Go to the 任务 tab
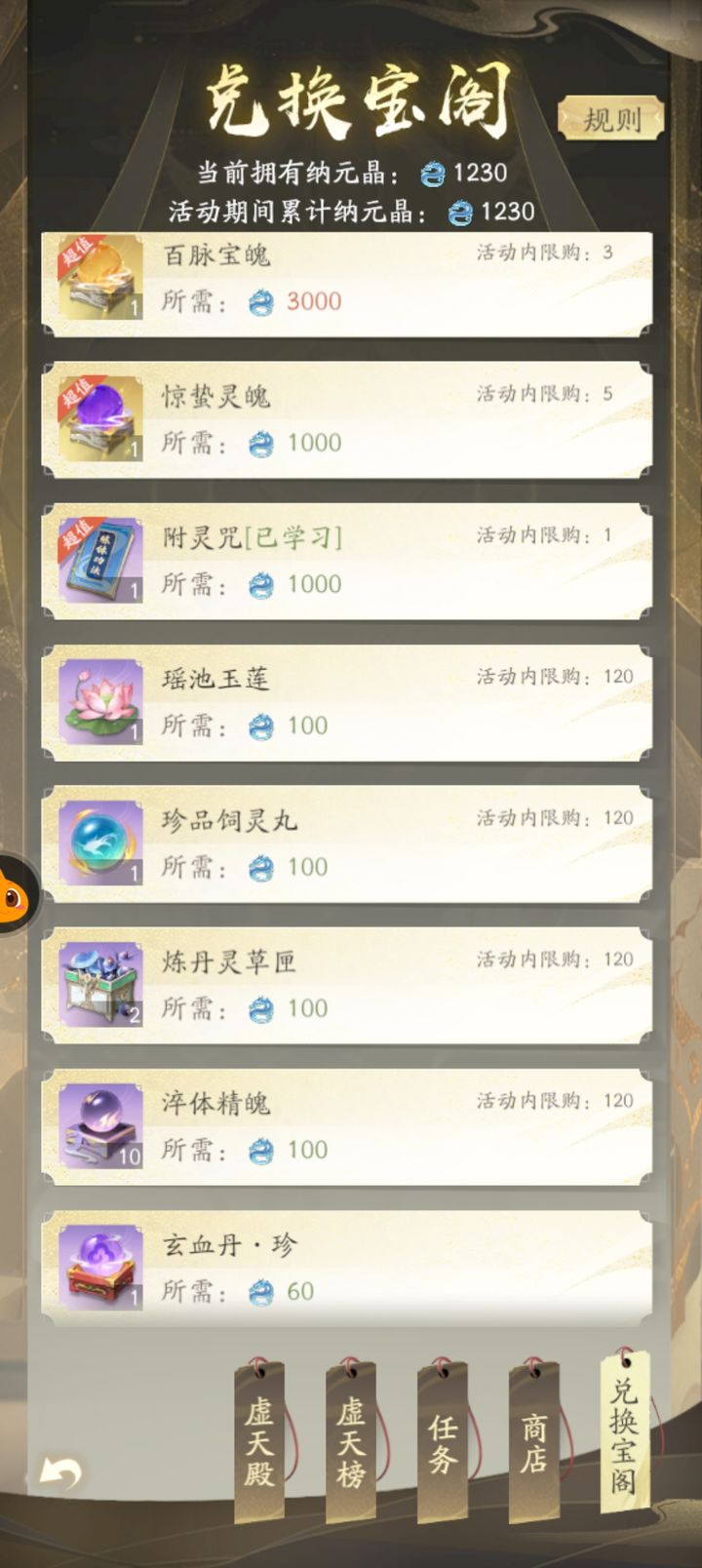 click(442, 1440)
